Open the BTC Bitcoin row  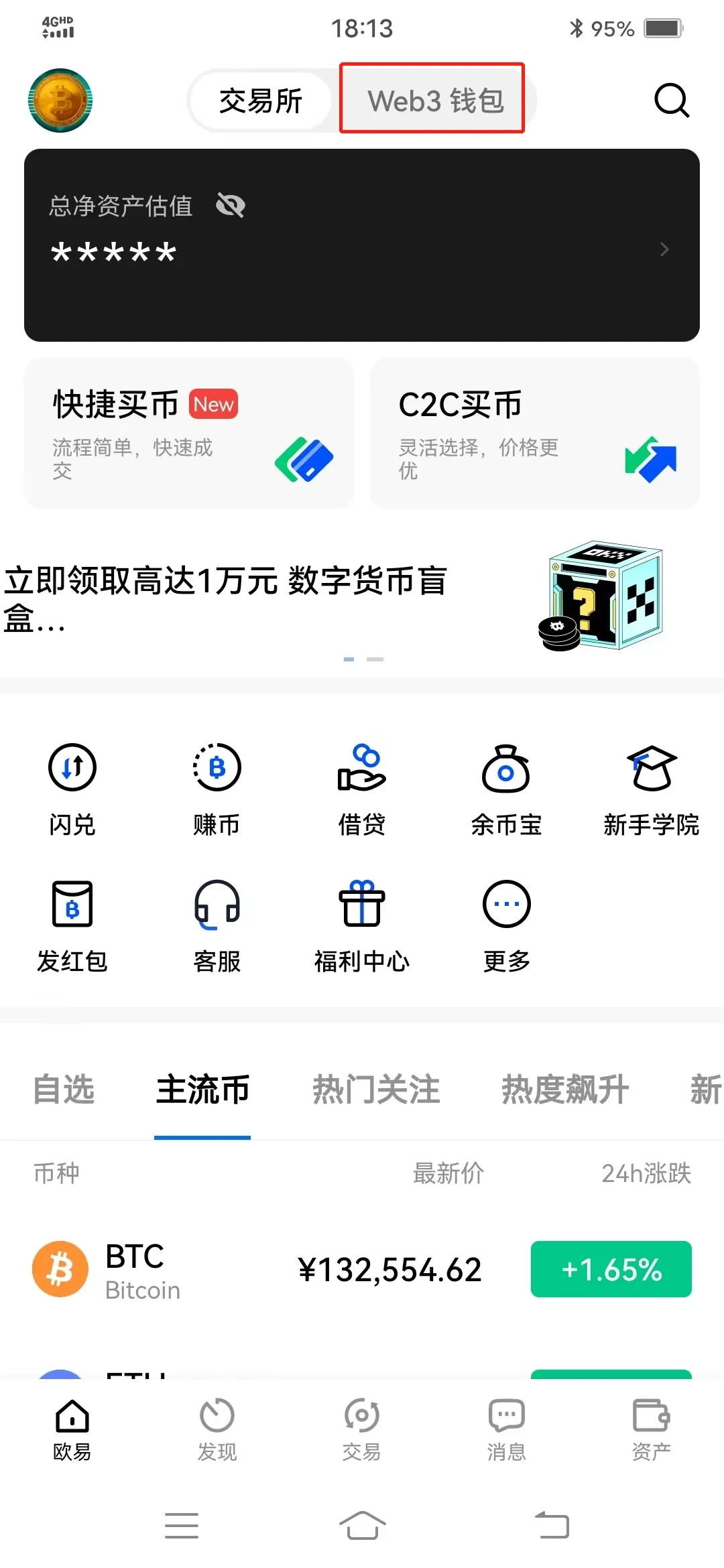[x=362, y=1269]
